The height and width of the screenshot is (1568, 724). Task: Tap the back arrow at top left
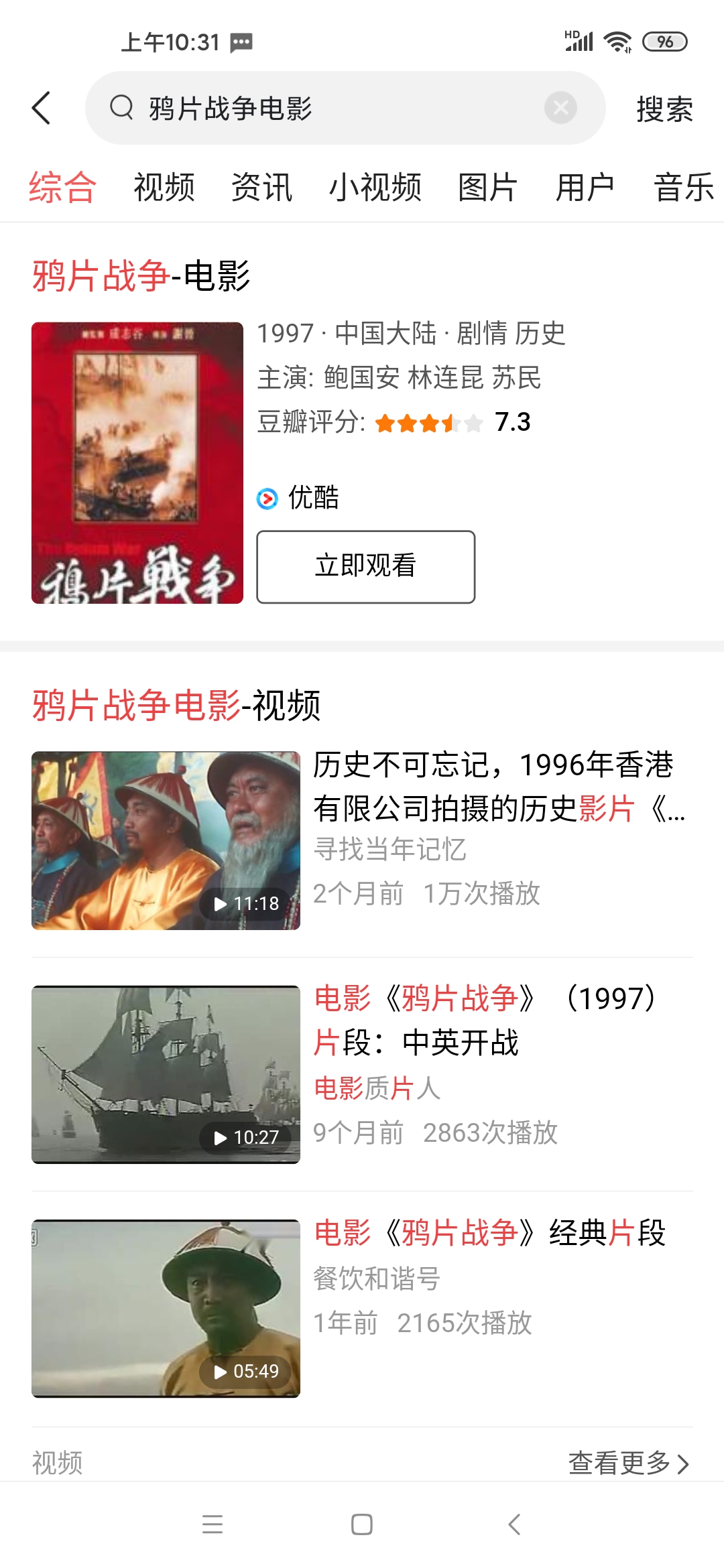(42, 107)
